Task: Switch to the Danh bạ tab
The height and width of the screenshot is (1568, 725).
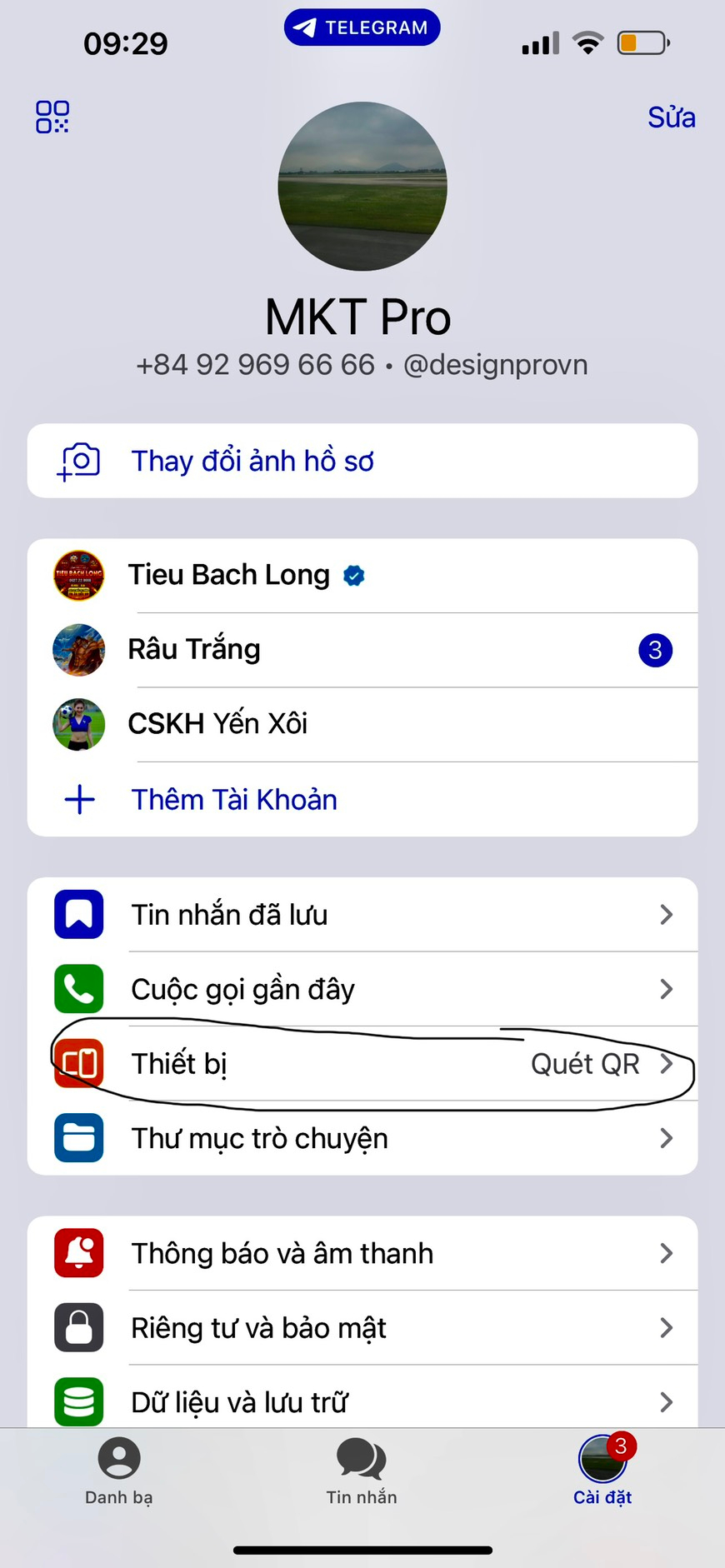Action: [x=119, y=1471]
